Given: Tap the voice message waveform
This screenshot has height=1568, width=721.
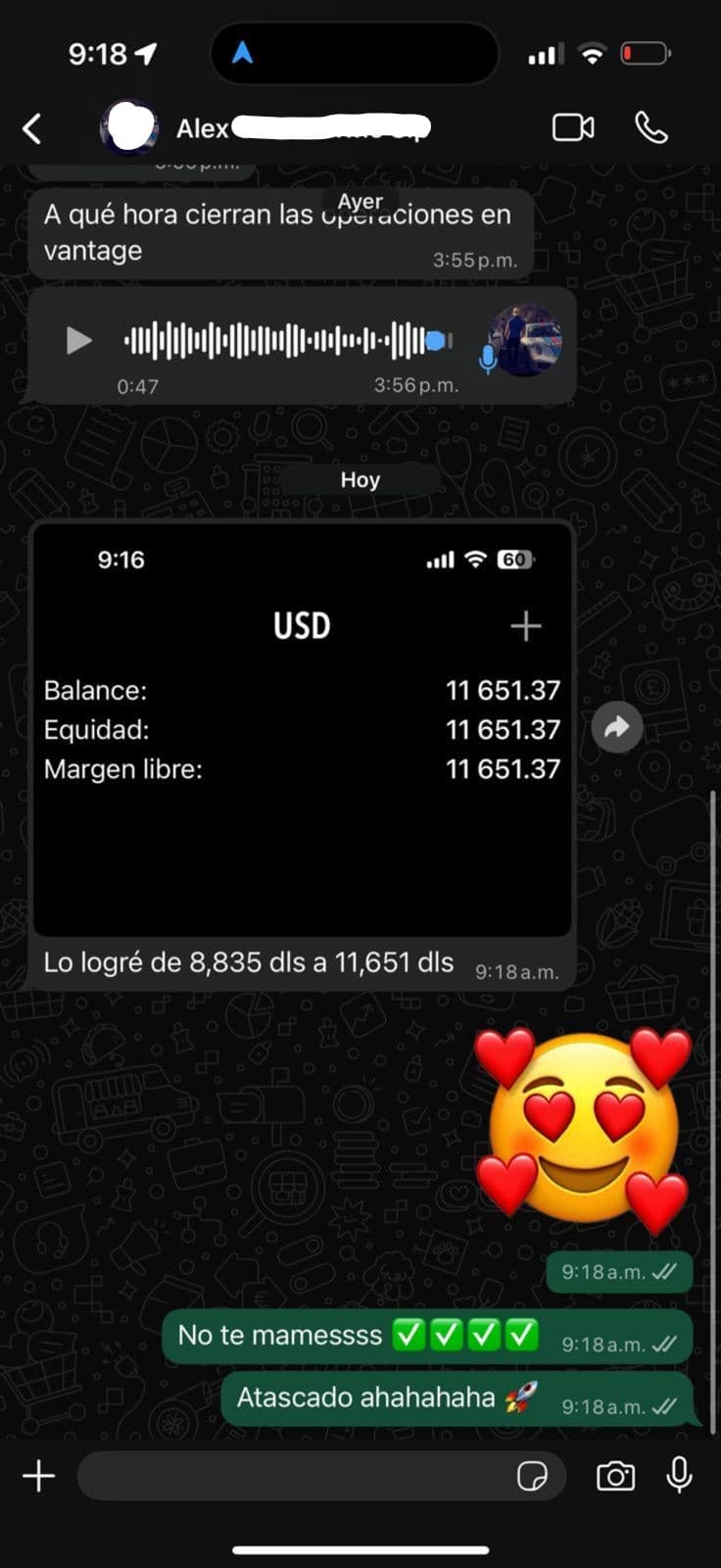Looking at the screenshot, I should [284, 340].
